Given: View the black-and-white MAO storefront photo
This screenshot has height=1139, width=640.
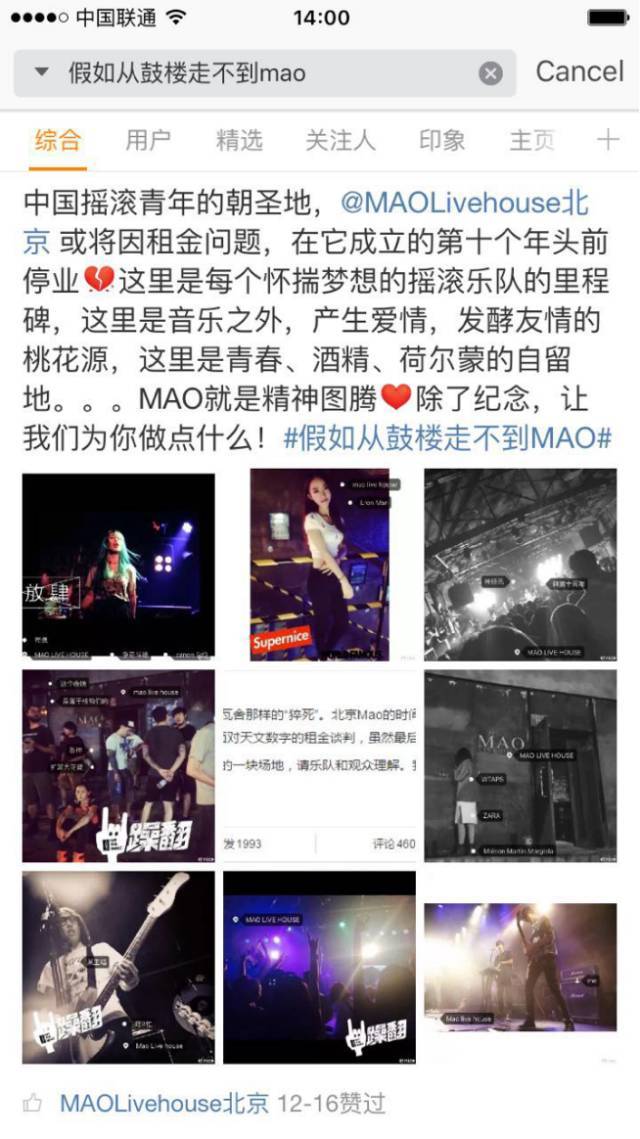Looking at the screenshot, I should 520,765.
